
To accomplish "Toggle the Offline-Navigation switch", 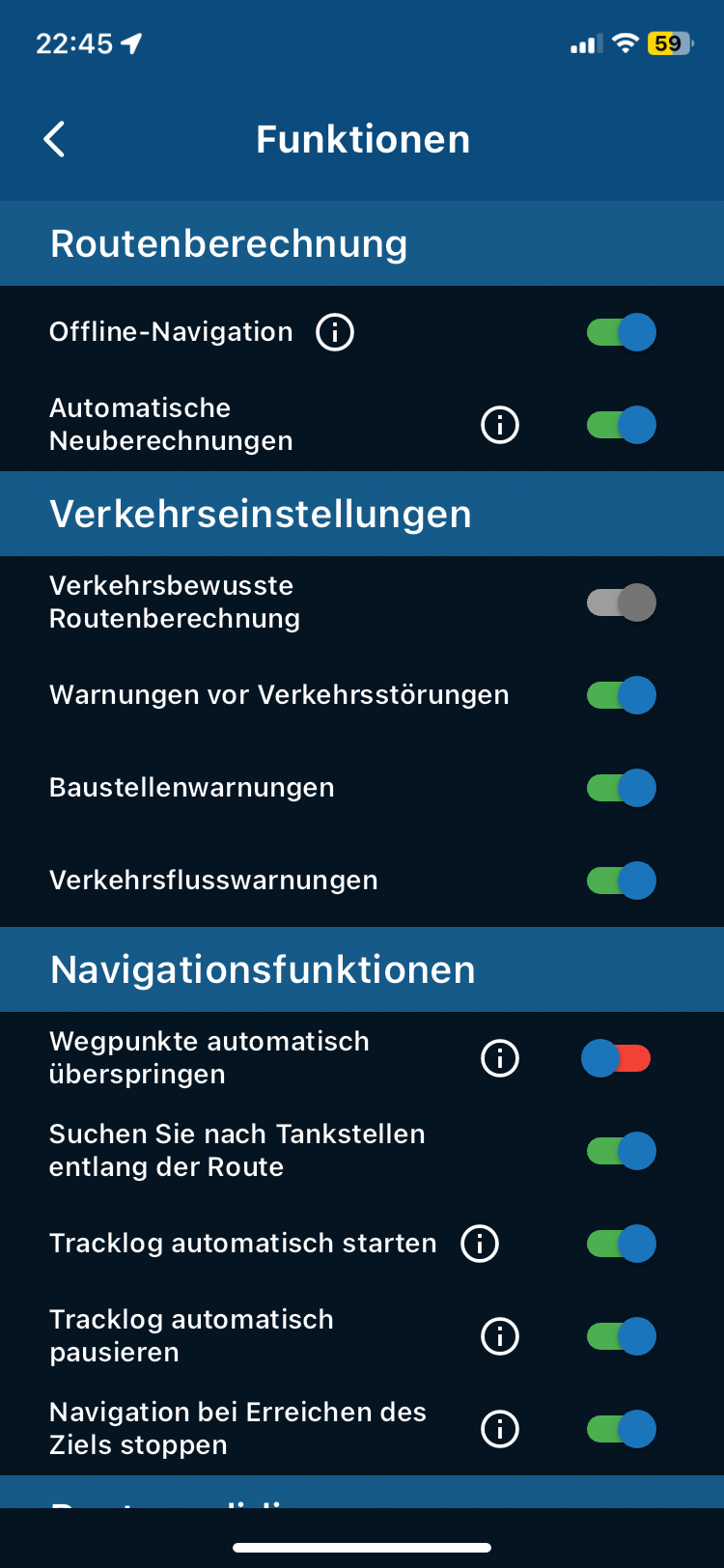I will coord(621,332).
